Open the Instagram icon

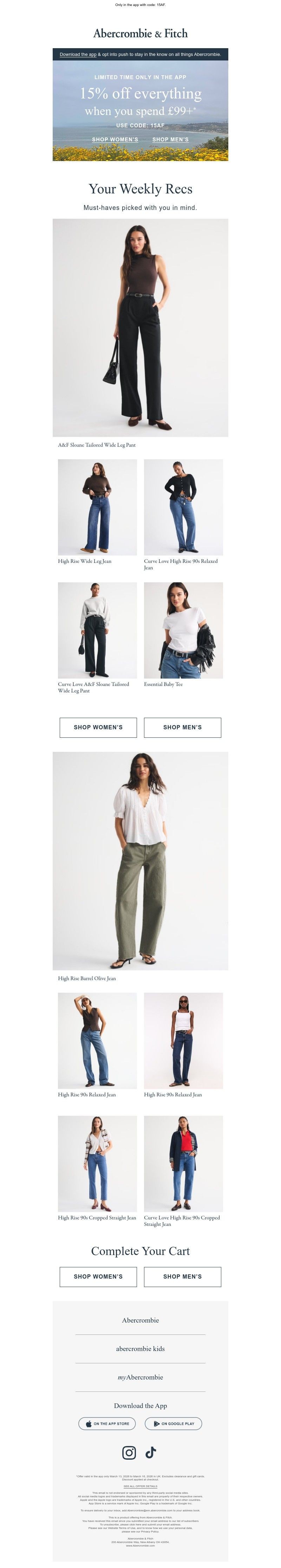point(130,1452)
